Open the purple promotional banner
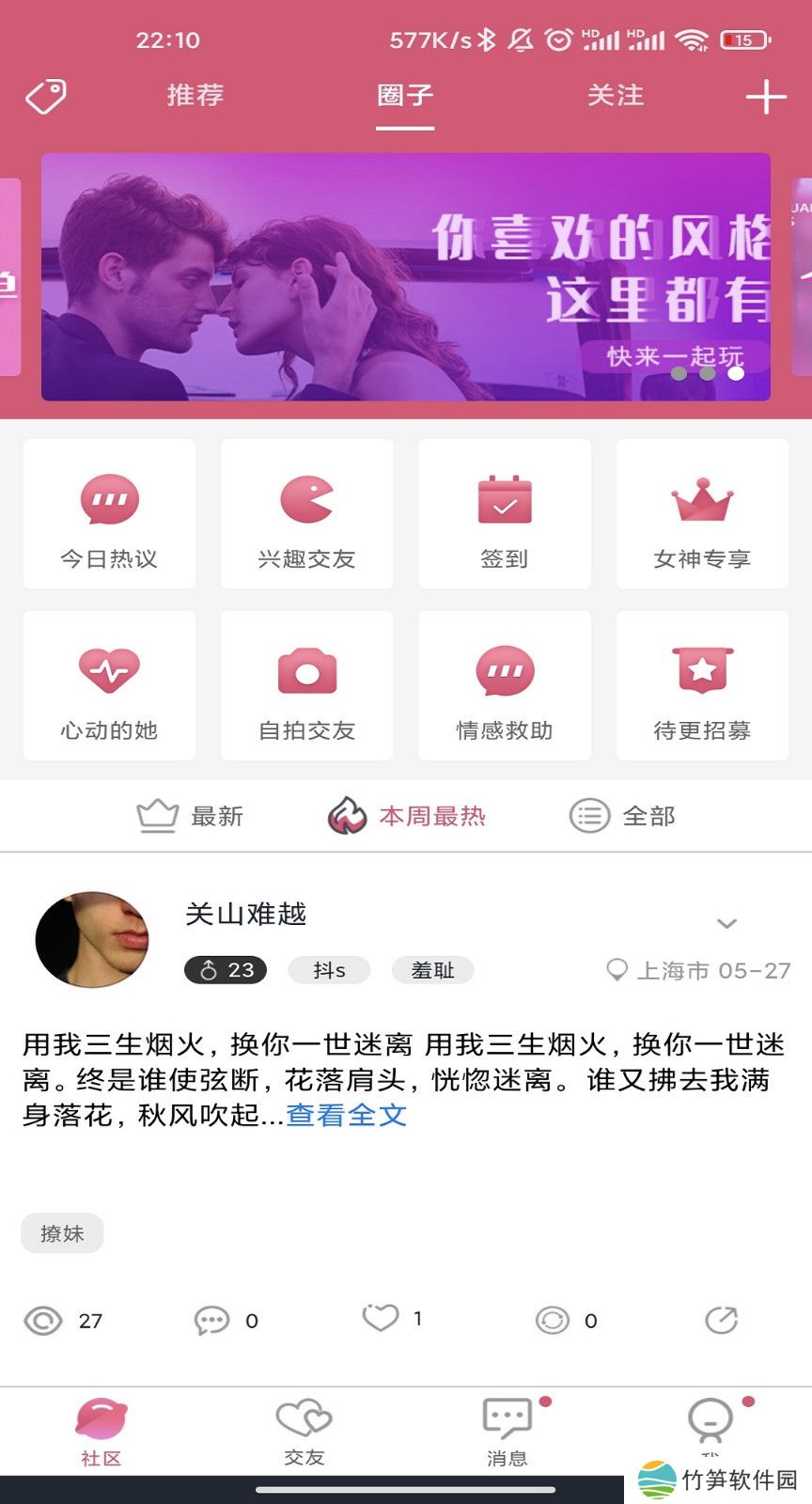Viewport: 812px width, 1504px height. tap(405, 277)
